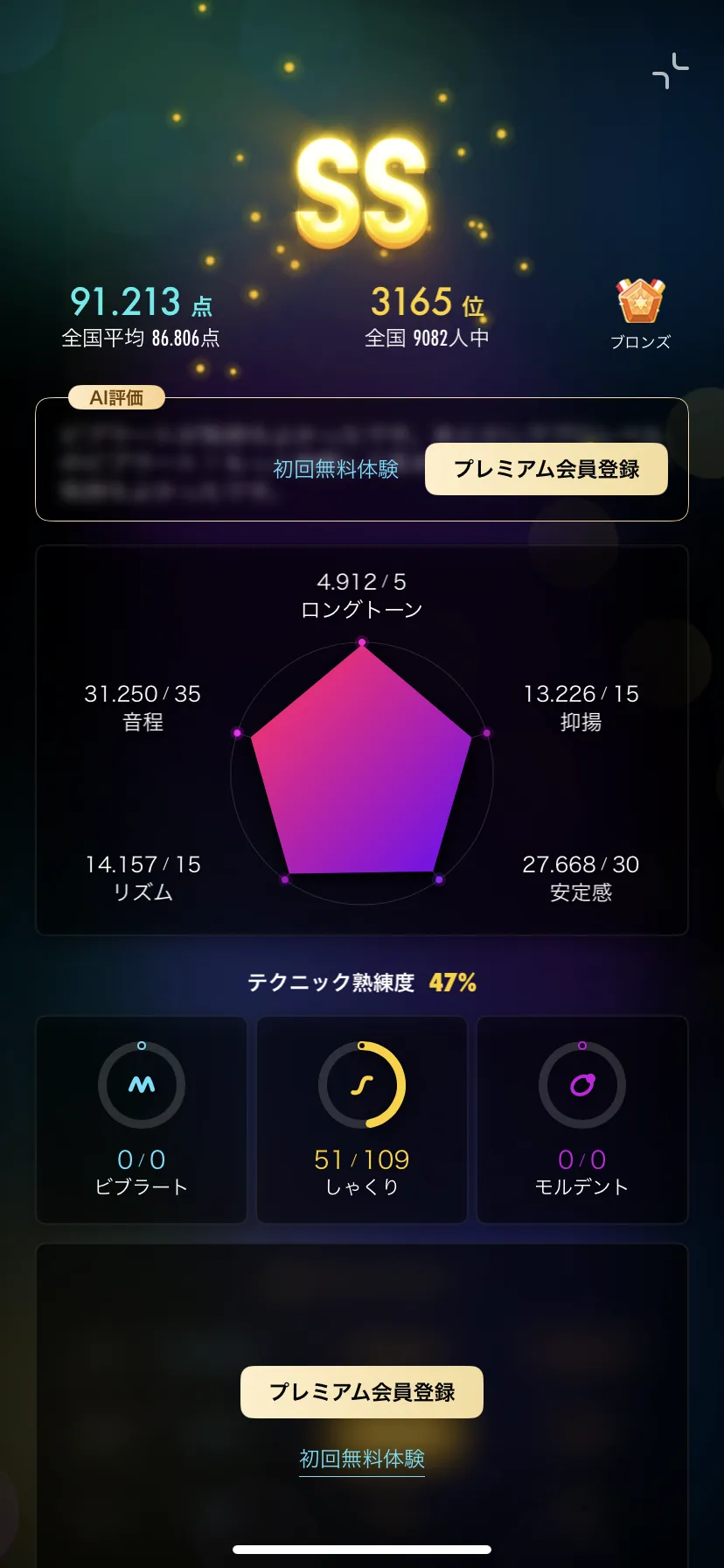Tap プレミアム会員登録 in the AI評価 box

(x=546, y=469)
